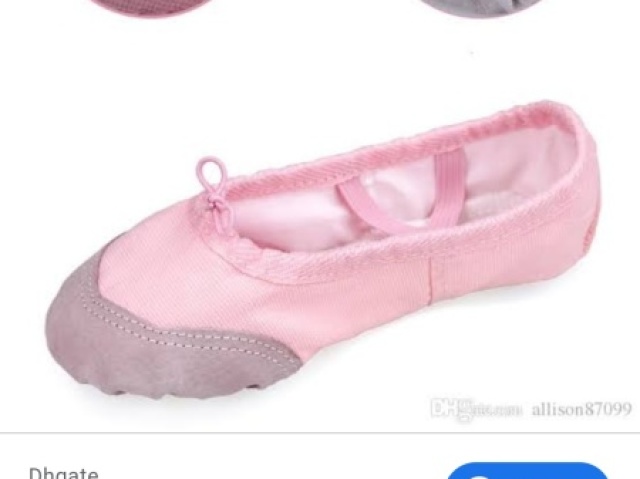Open the Dhgate source link
640x479 pixels.
click(63, 472)
